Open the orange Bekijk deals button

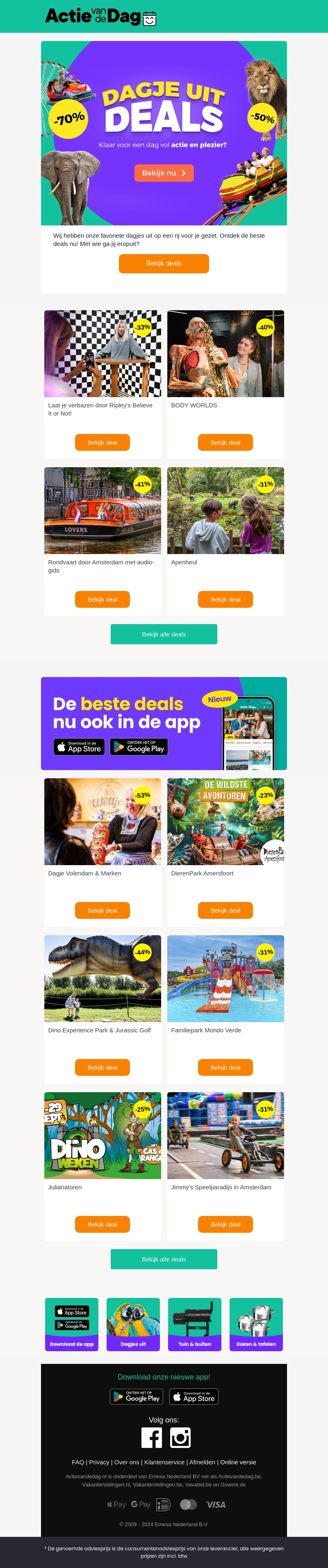[x=164, y=264]
